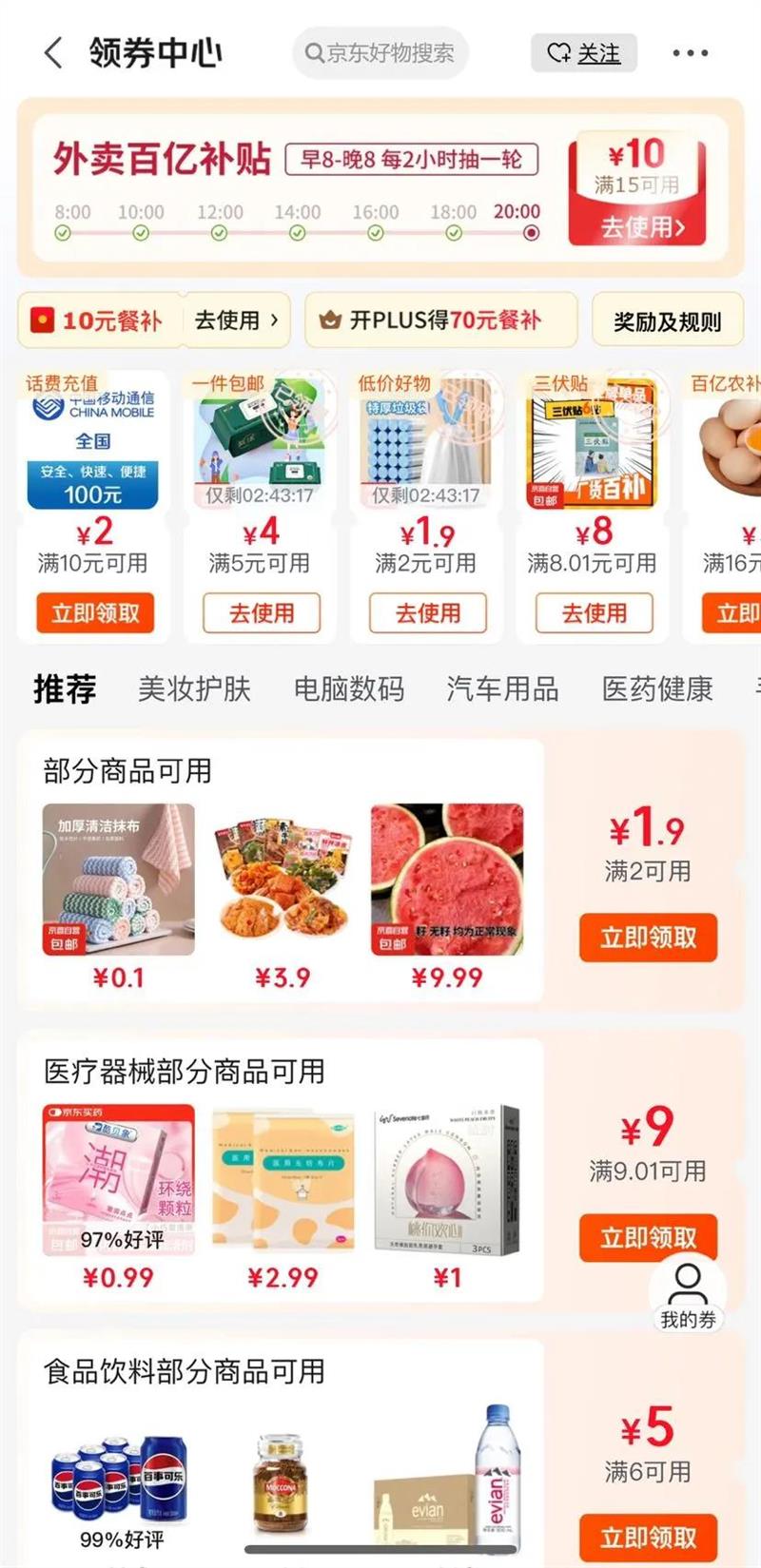
Task: Switch to the 电脑数码 tab
Action: click(349, 688)
